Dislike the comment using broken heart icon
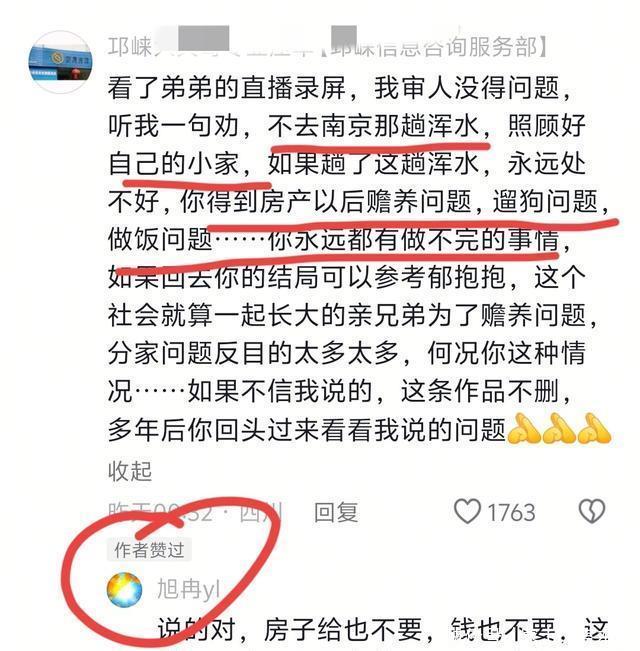This screenshot has height=651, width=640. coord(591,512)
